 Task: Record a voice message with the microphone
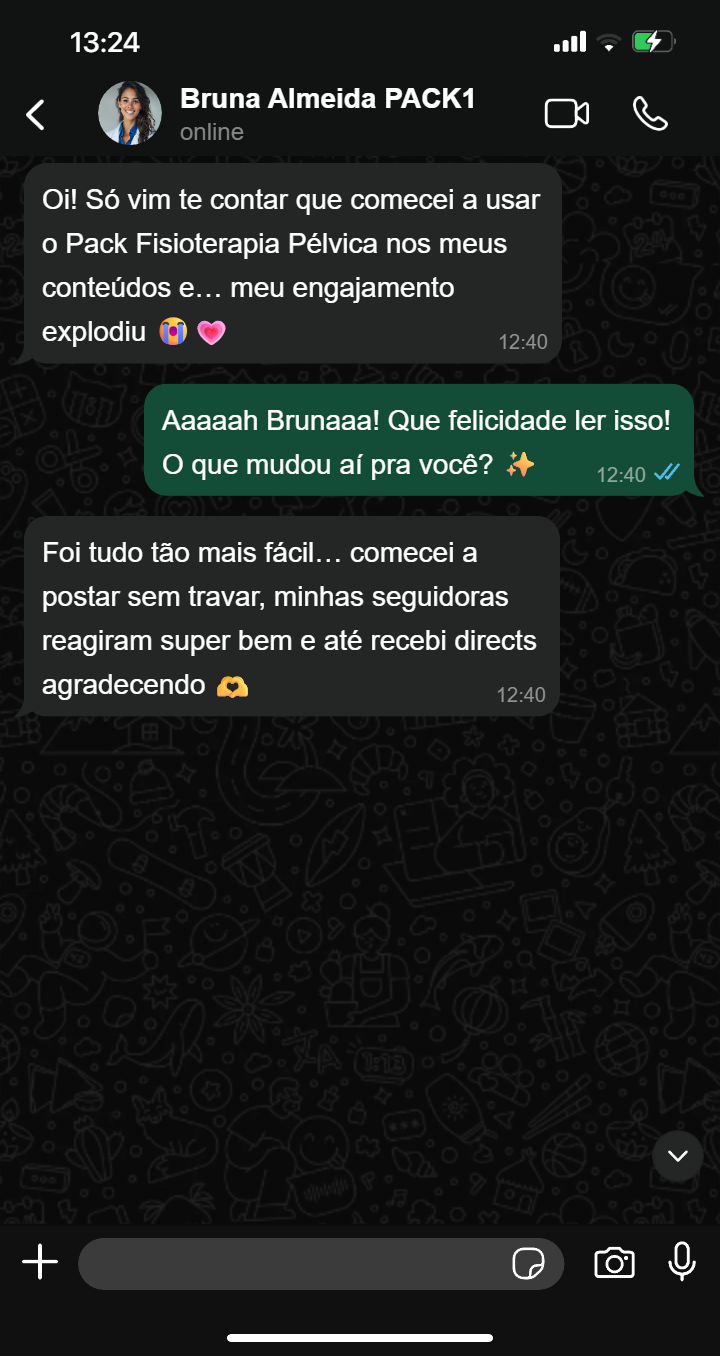682,1262
